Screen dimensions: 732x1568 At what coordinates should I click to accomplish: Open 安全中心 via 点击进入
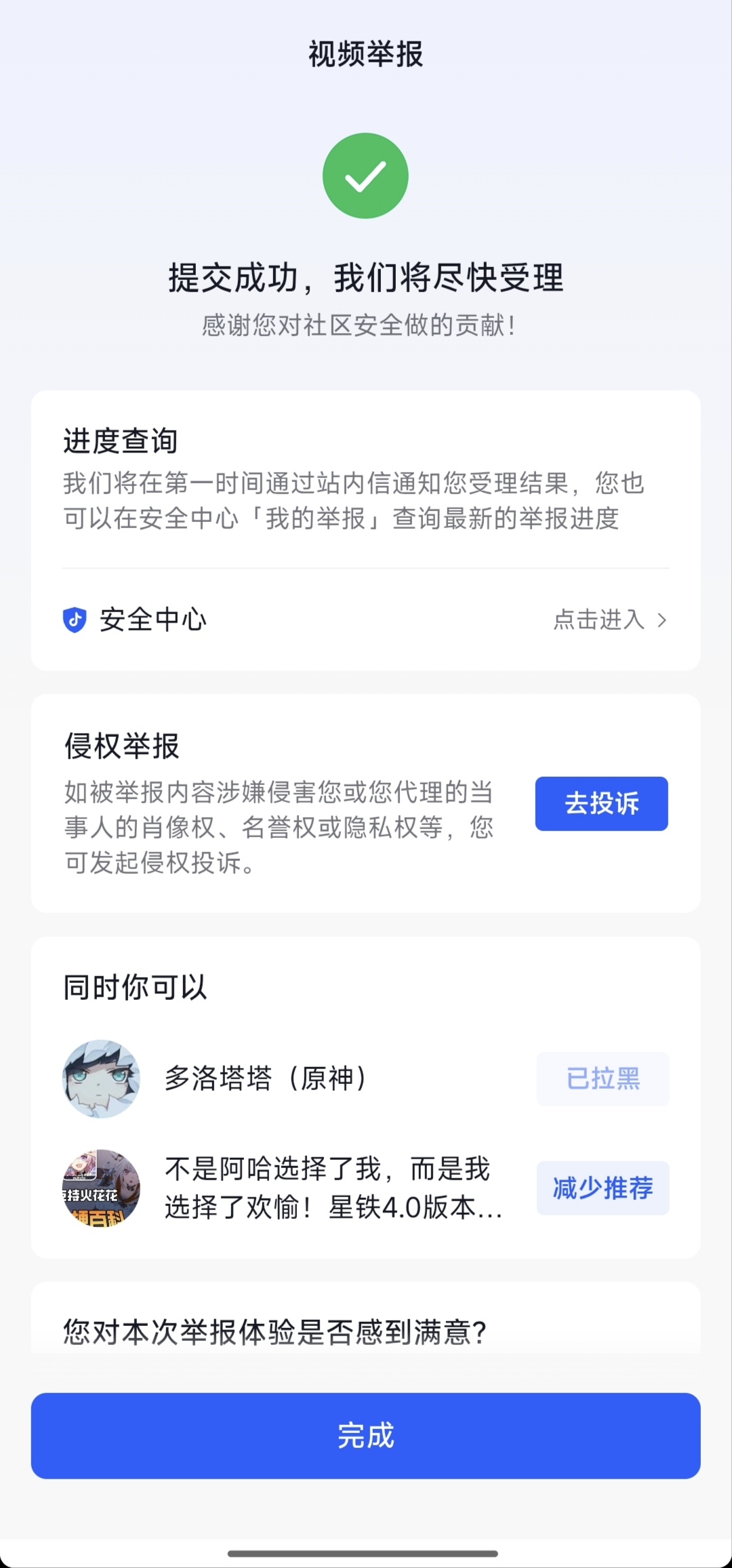coord(609,620)
